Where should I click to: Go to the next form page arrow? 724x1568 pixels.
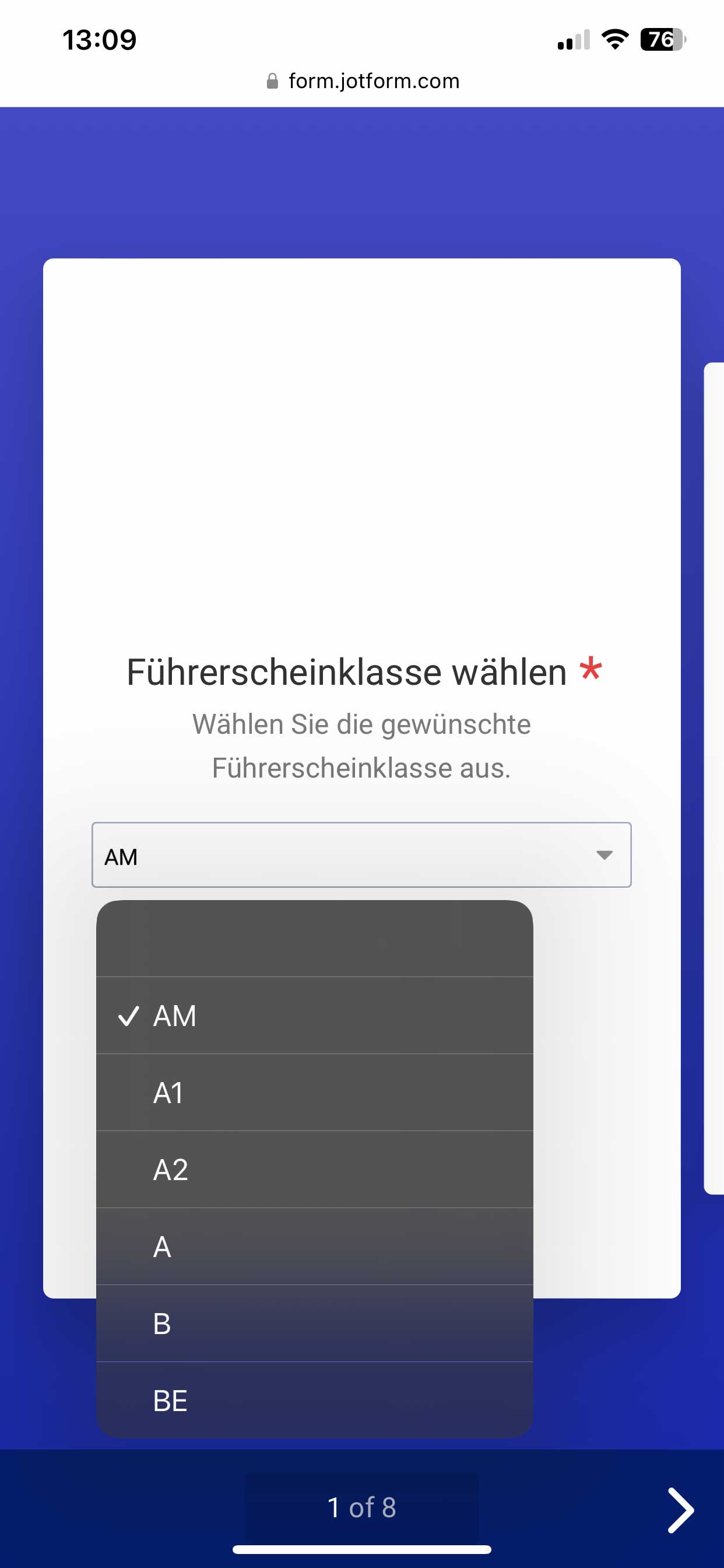(680, 1510)
